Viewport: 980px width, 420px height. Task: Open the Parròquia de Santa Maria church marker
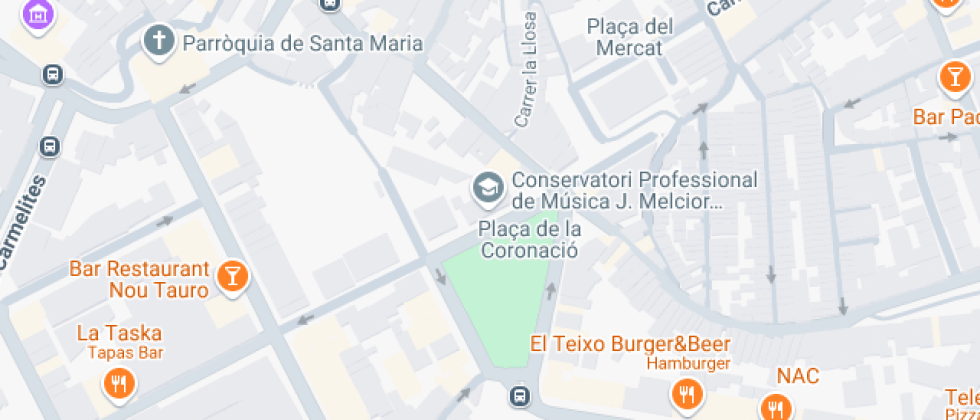pyautogui.click(x=158, y=42)
